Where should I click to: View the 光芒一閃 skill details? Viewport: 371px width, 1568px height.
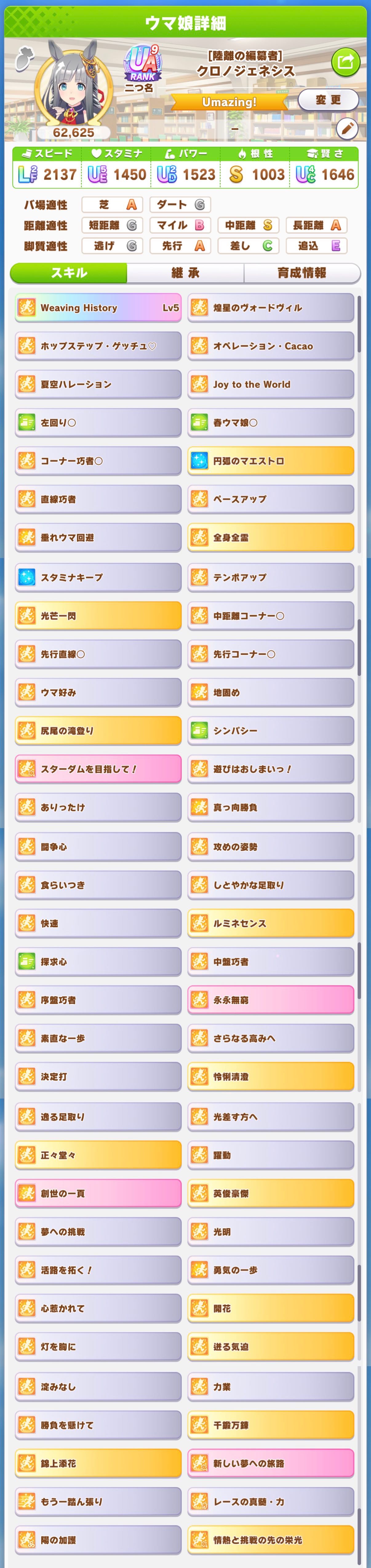[98, 615]
